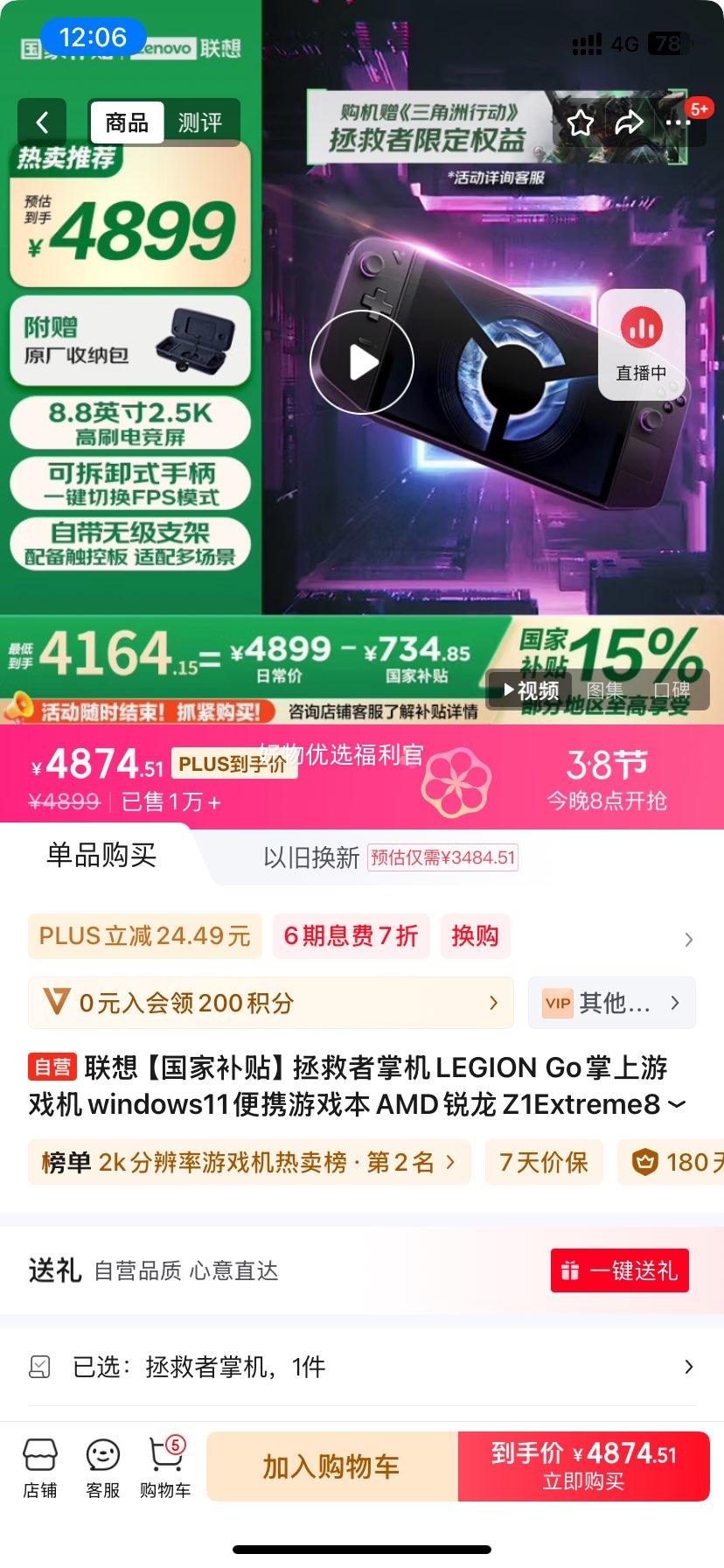The image size is (724, 1568).
Task: Tap 立即购买 to buy now
Action: click(584, 1466)
